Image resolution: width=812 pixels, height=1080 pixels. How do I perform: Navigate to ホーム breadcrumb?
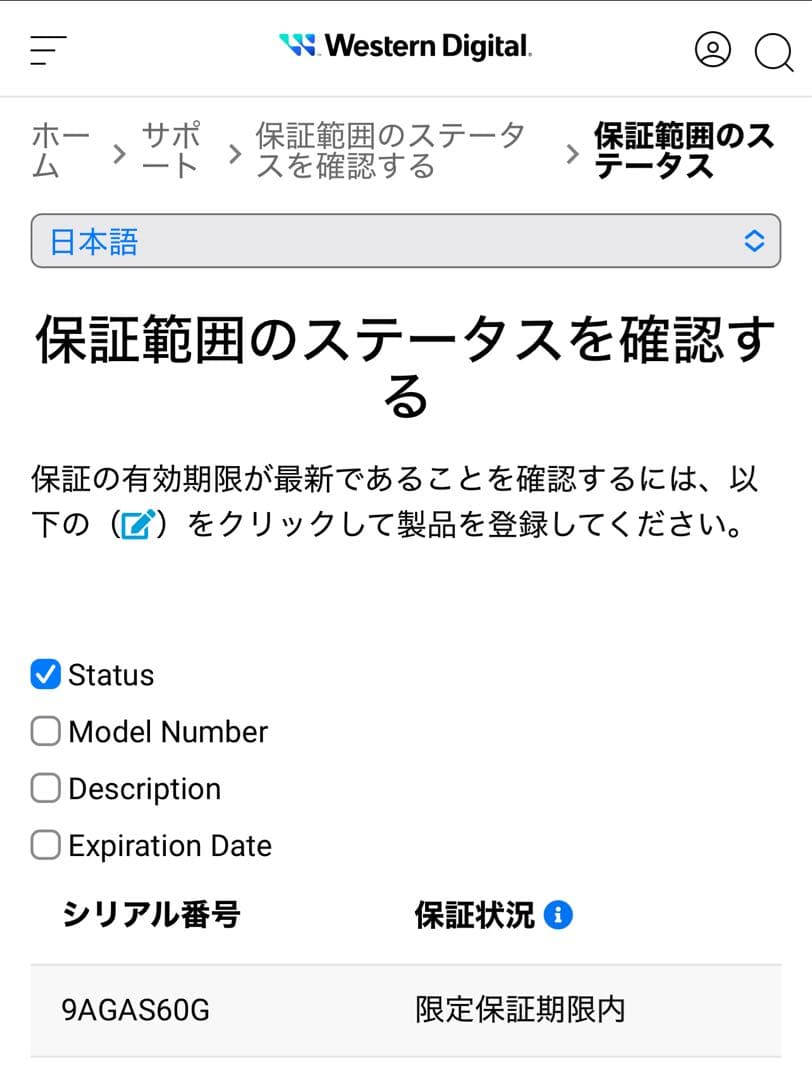[60, 152]
